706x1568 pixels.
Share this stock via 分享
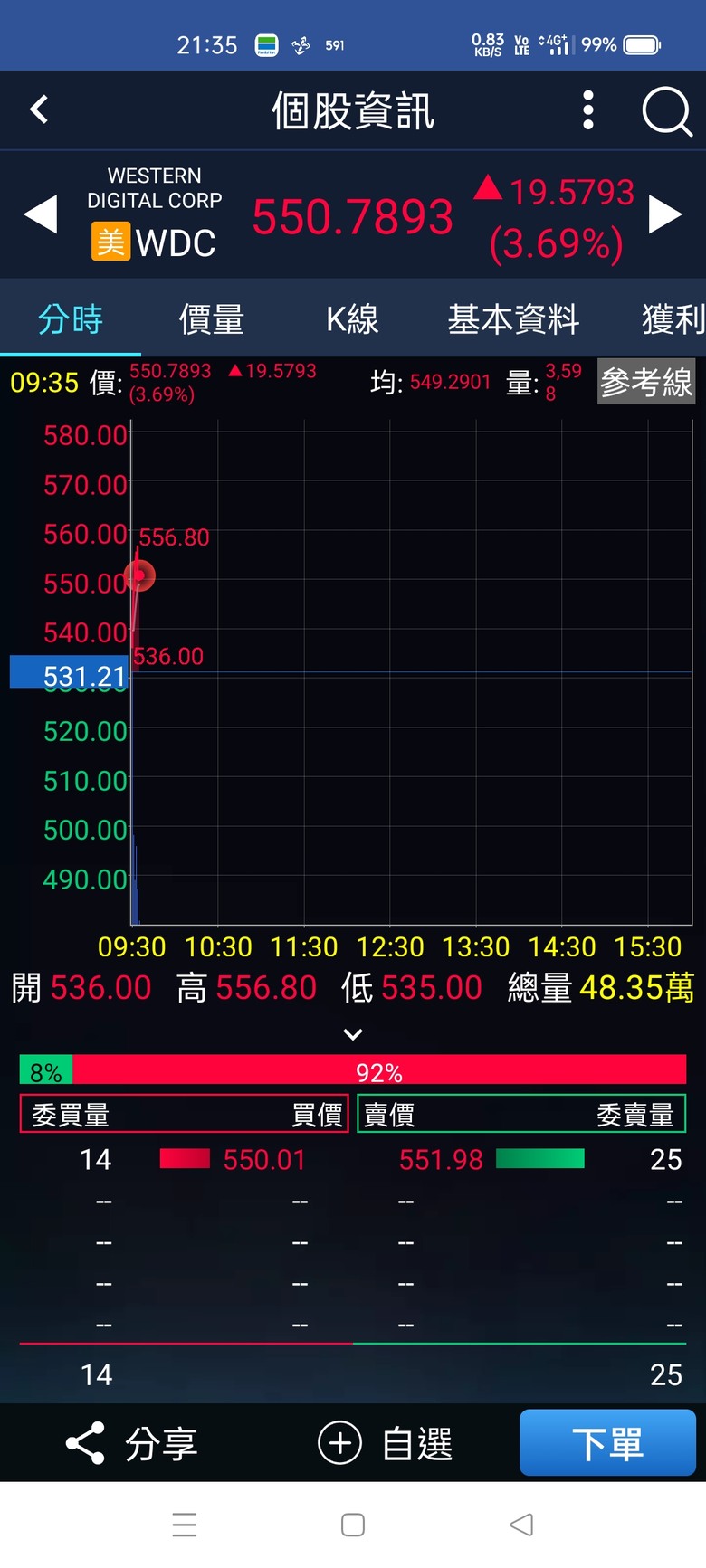pyautogui.click(x=132, y=1443)
